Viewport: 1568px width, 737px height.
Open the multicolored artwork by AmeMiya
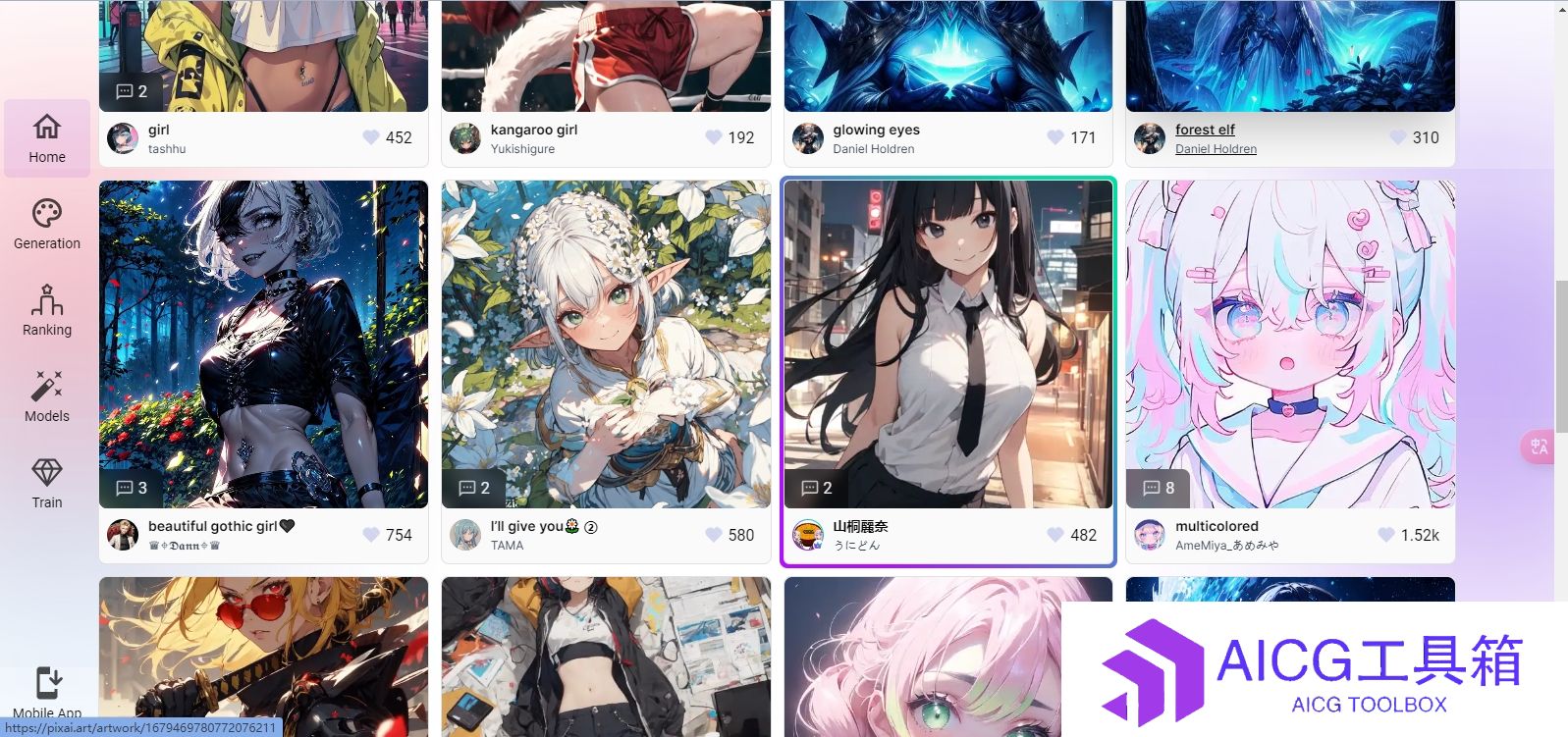point(1290,343)
